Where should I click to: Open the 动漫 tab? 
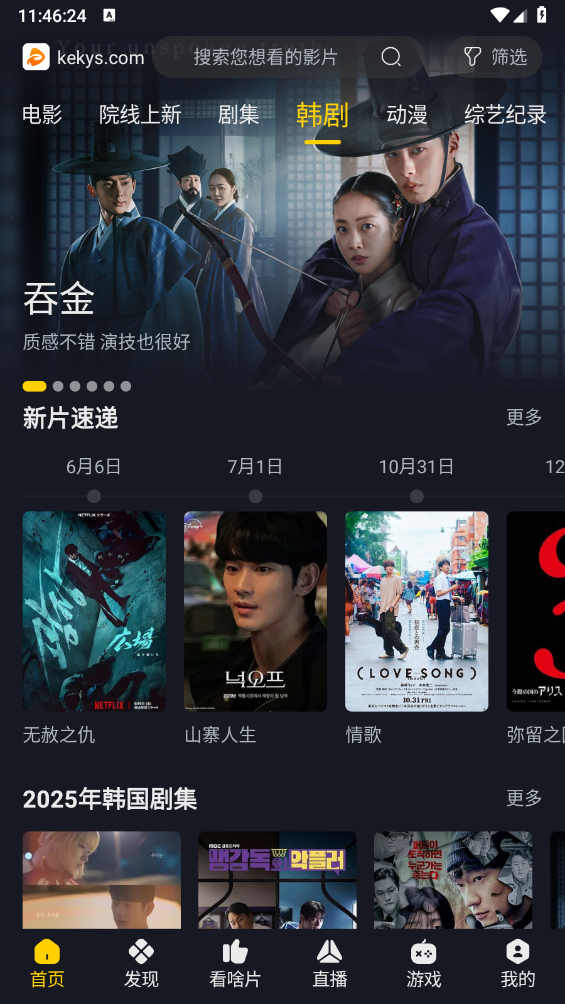[x=407, y=115]
